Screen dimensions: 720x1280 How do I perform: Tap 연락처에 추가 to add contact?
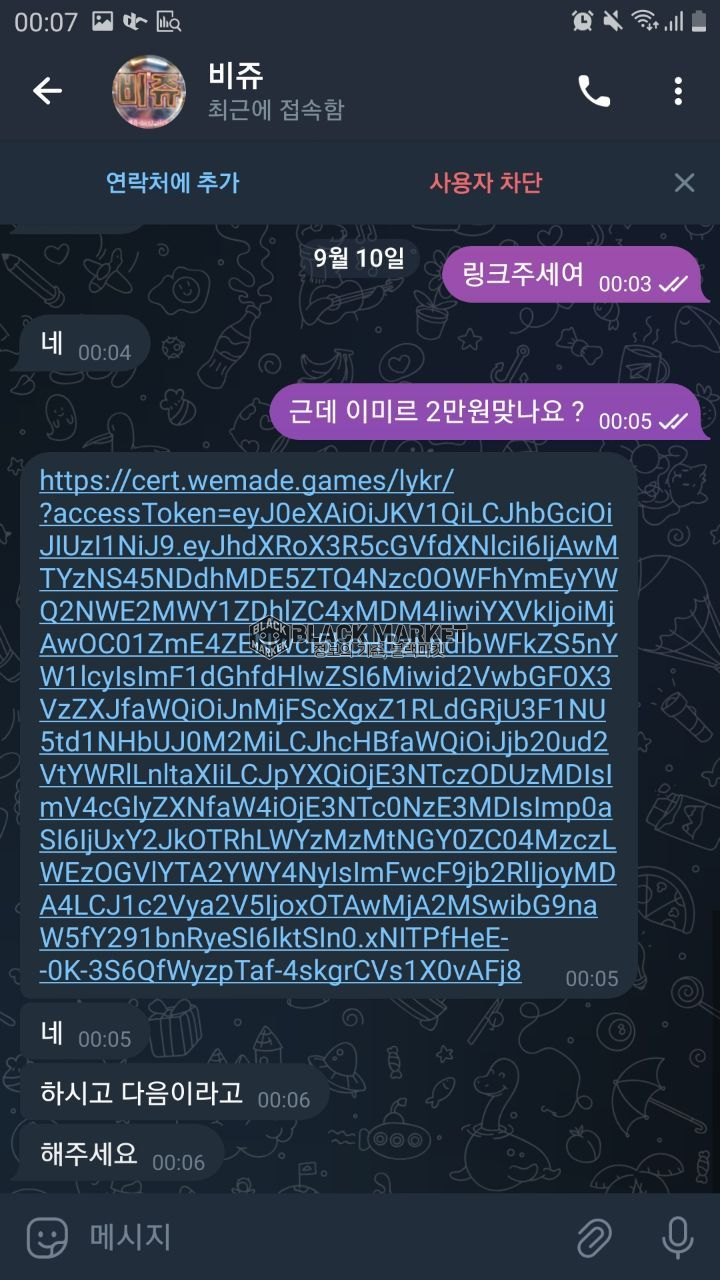[x=173, y=183]
